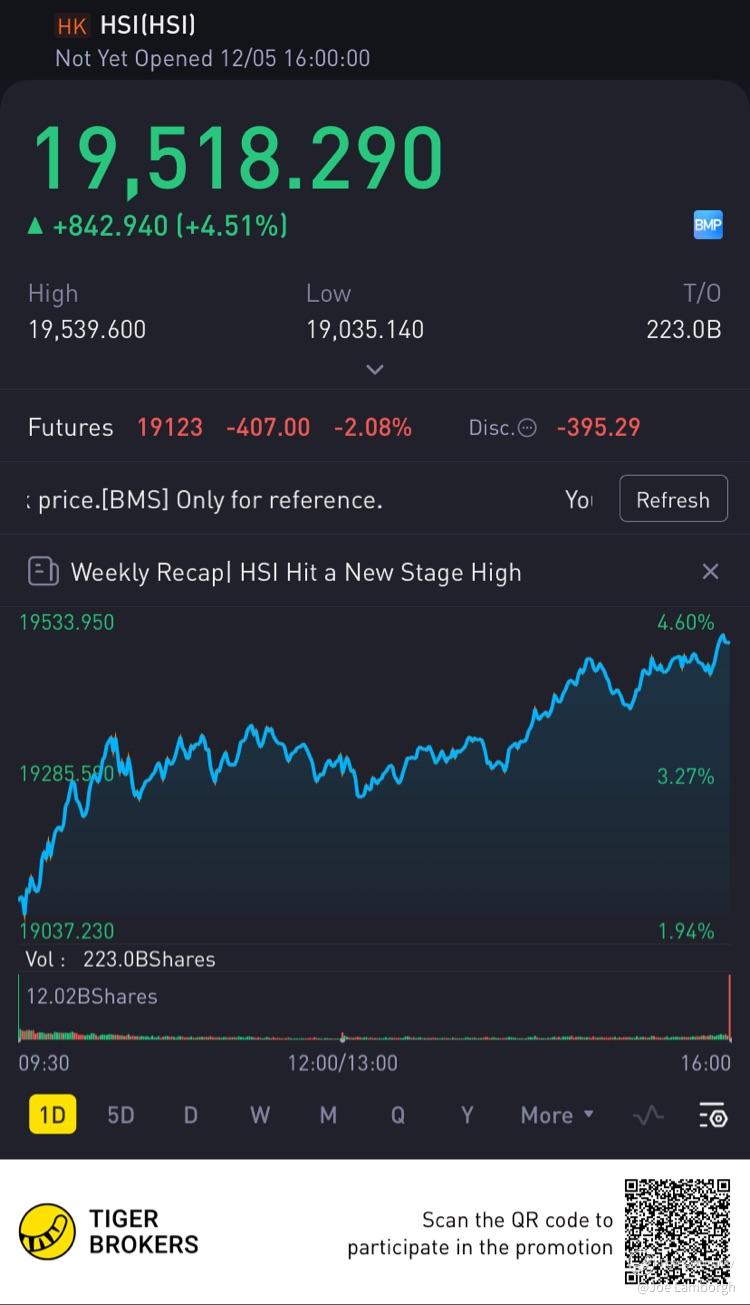750x1305 pixels.
Task: Refresh the BMS quote price
Action: point(673,499)
